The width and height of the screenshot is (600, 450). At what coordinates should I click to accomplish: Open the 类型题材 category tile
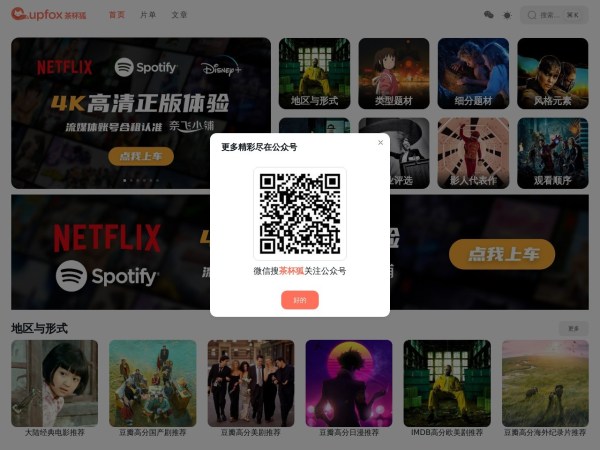tap(393, 75)
